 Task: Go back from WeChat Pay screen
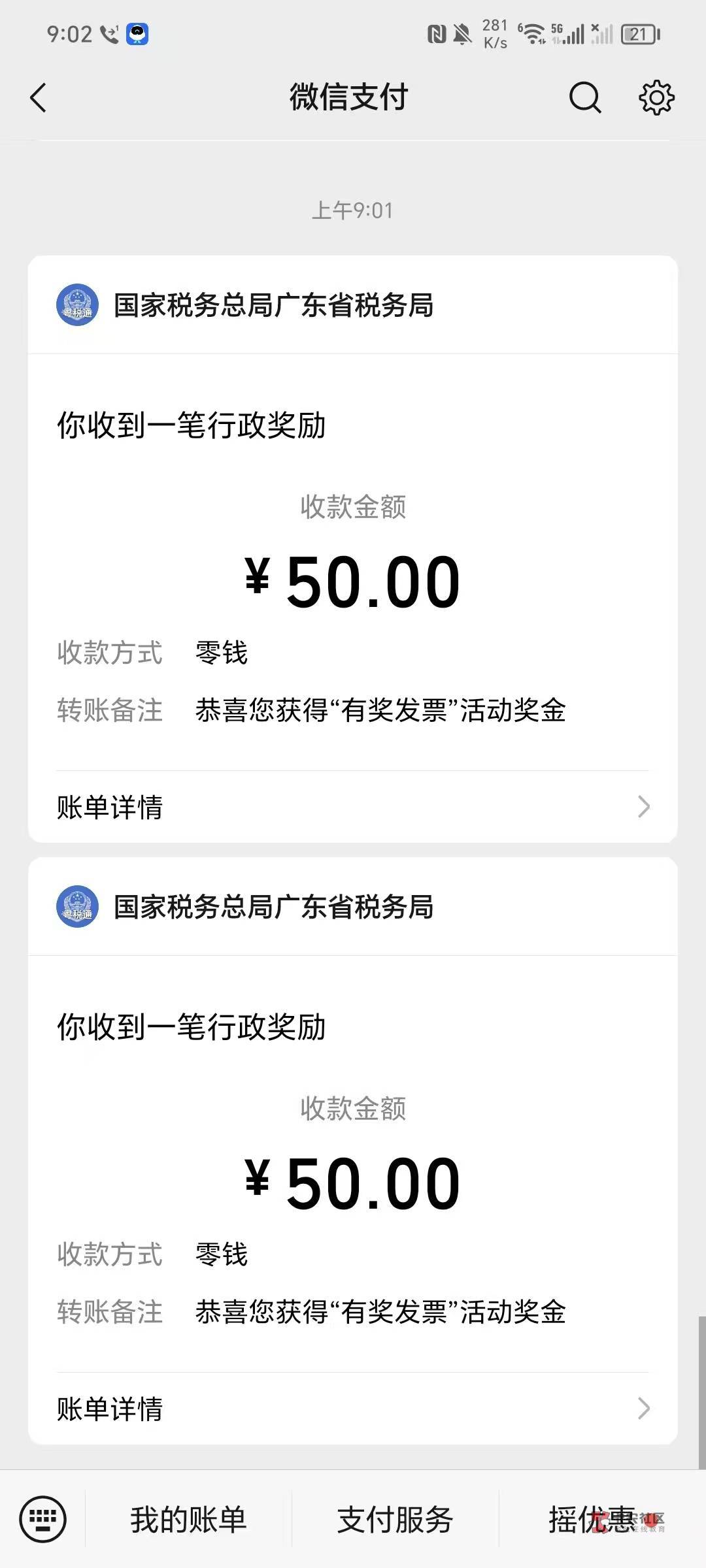click(x=38, y=98)
